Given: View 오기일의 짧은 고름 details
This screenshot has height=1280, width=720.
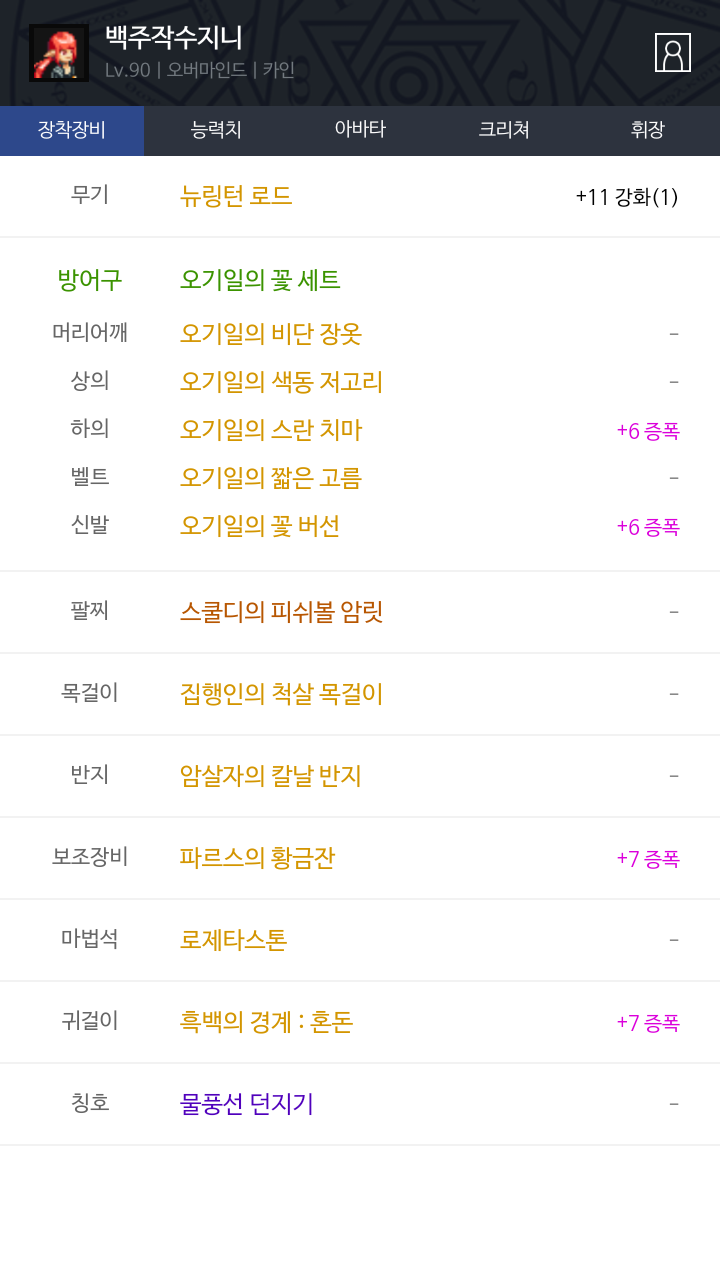Looking at the screenshot, I should [x=271, y=478].
